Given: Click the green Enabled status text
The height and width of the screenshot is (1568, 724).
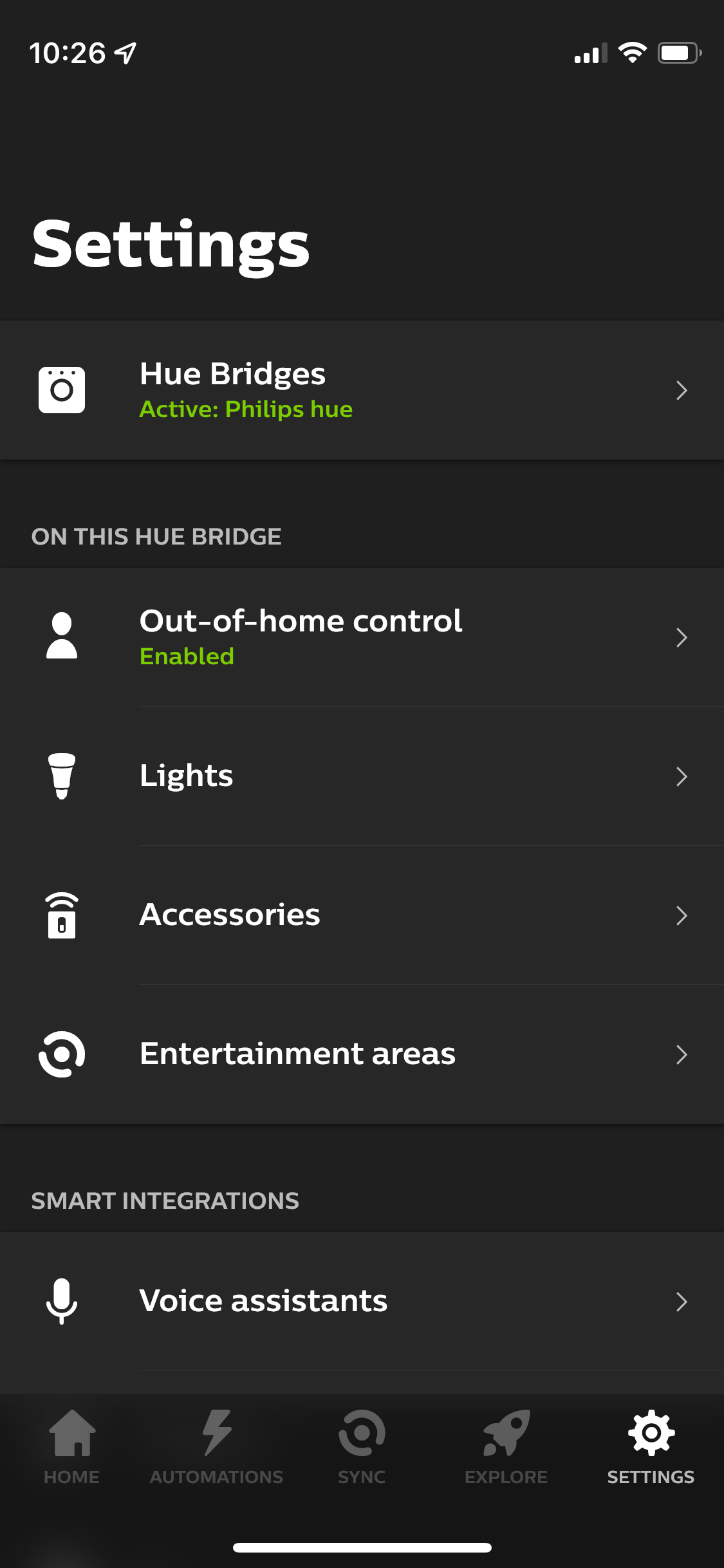Looking at the screenshot, I should [x=187, y=657].
